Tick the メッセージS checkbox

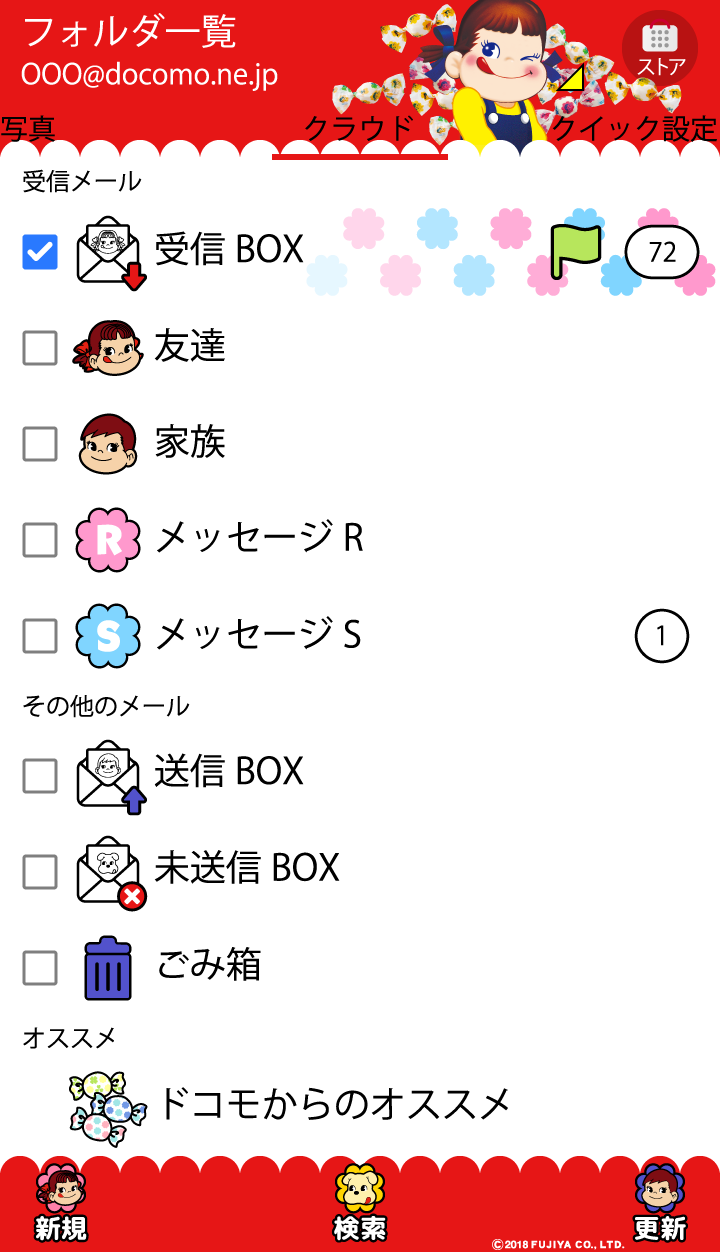pos(40,635)
